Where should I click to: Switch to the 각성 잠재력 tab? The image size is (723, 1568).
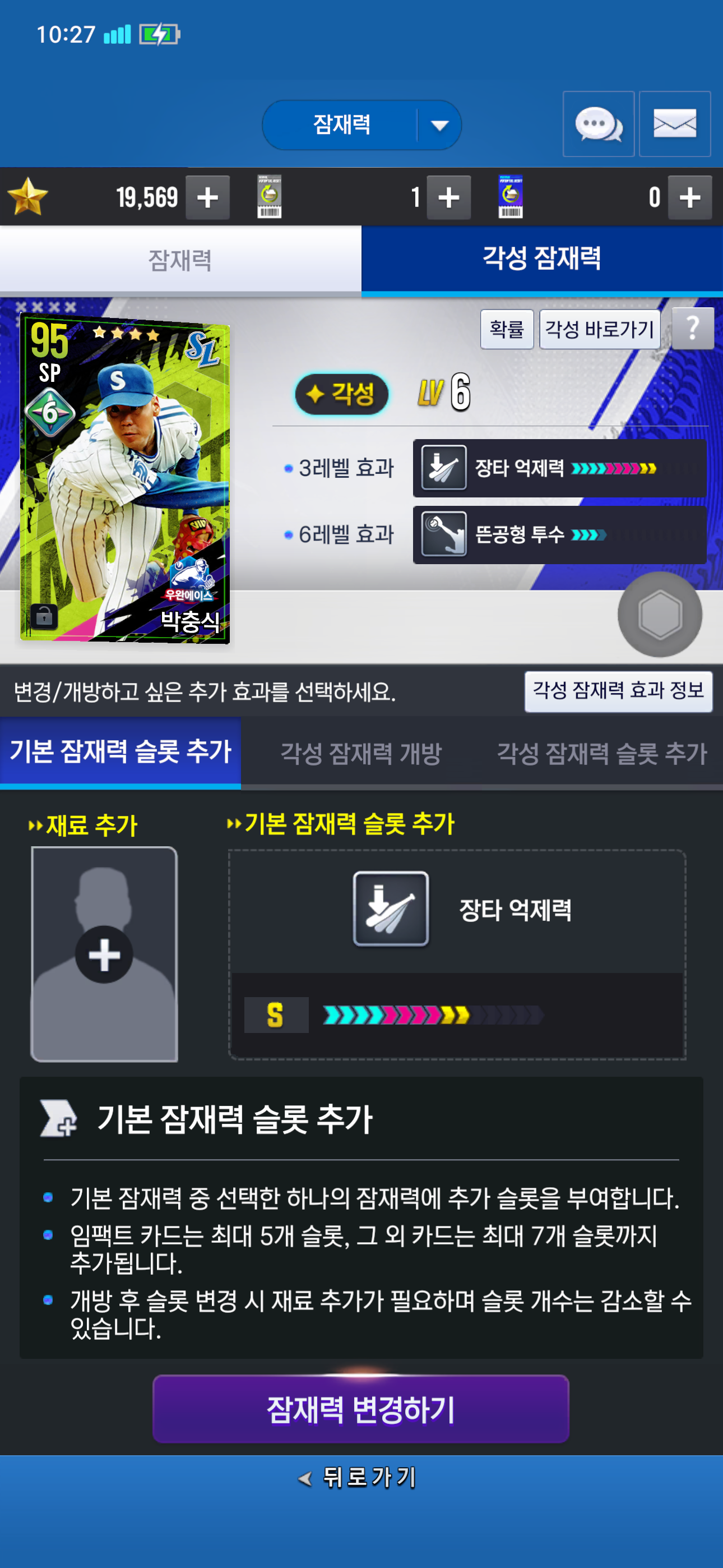(541, 259)
